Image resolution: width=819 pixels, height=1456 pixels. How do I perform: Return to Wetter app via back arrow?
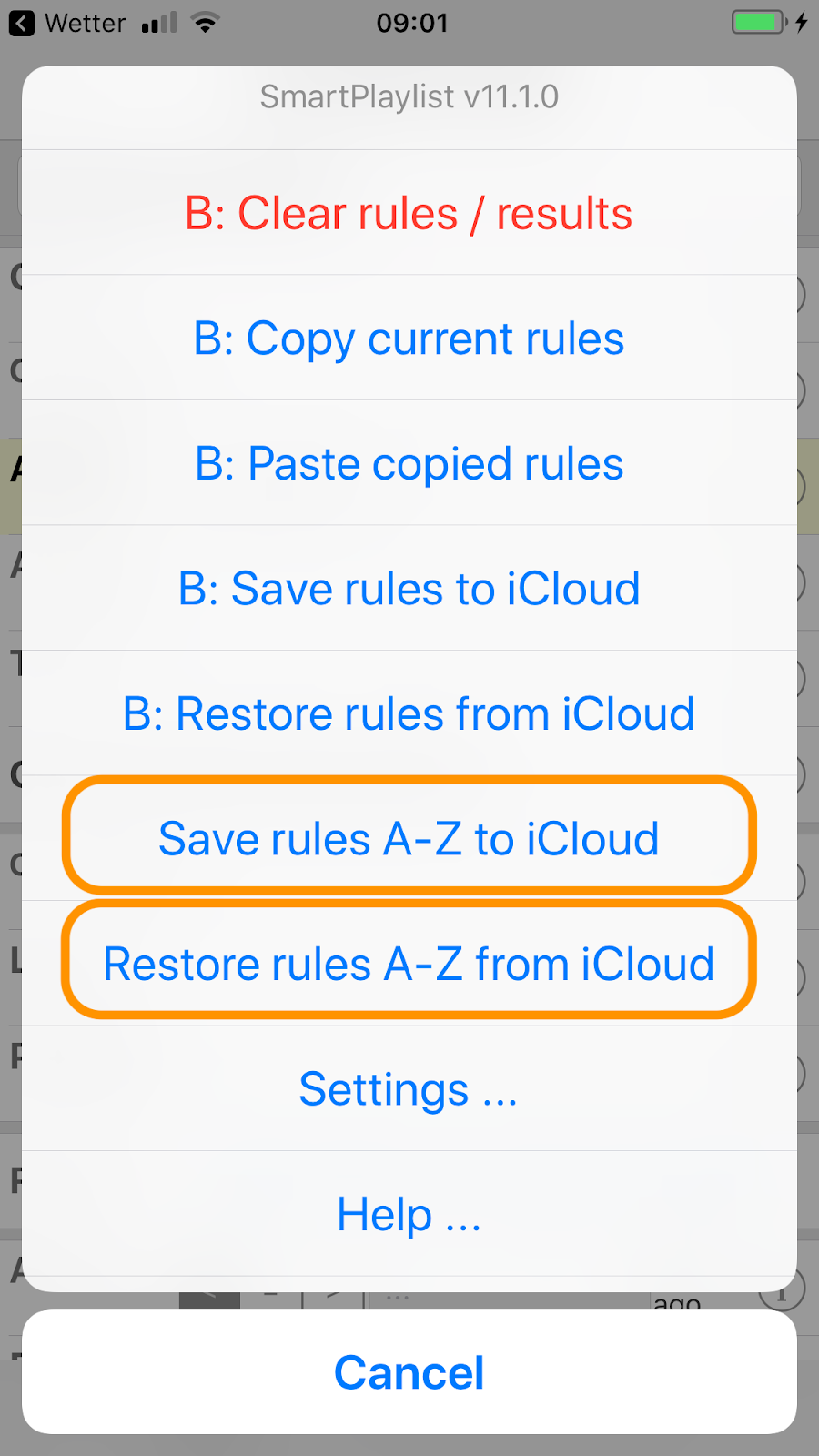22,23
